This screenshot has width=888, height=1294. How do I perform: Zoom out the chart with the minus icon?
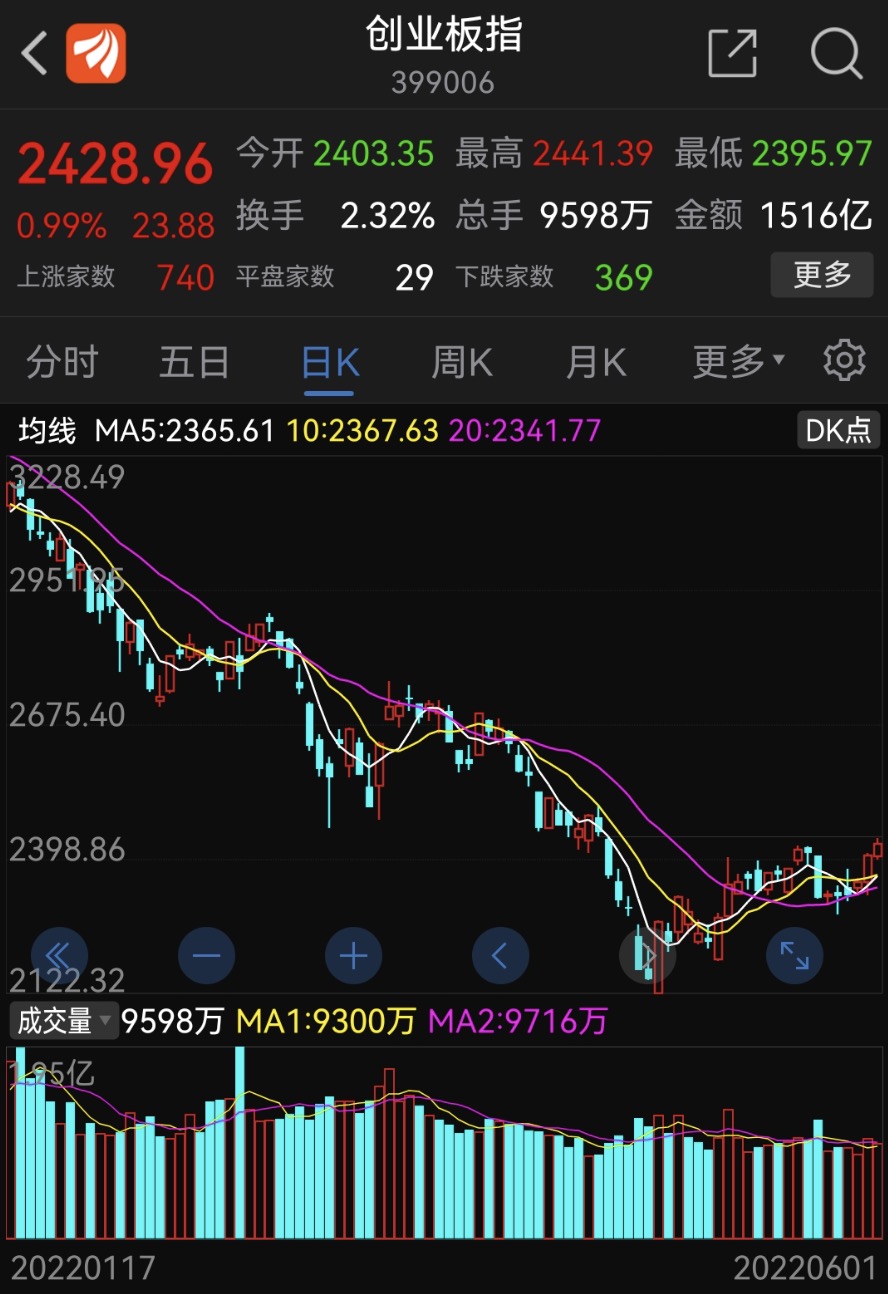point(207,955)
